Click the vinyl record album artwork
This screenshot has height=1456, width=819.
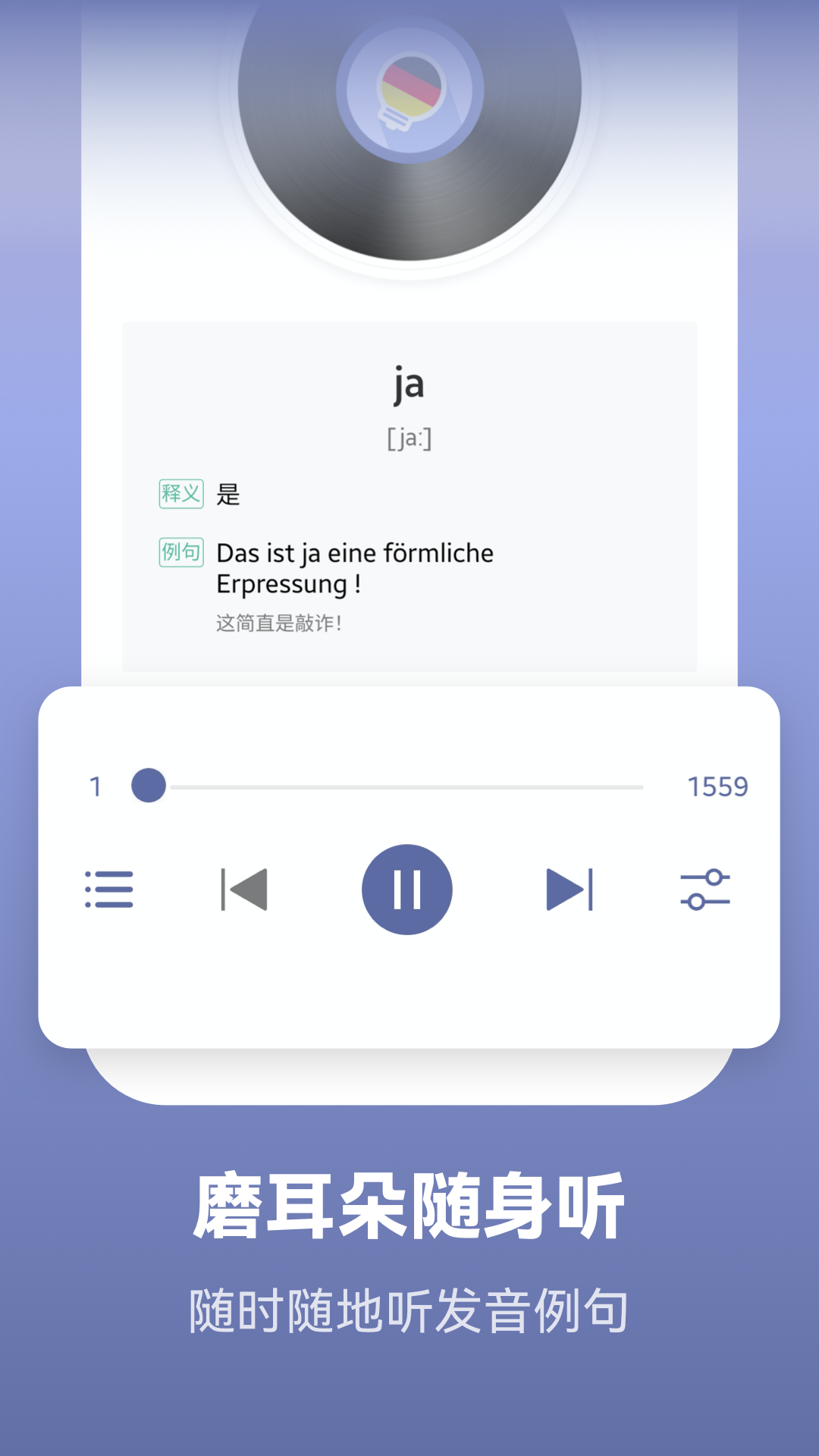tap(409, 121)
